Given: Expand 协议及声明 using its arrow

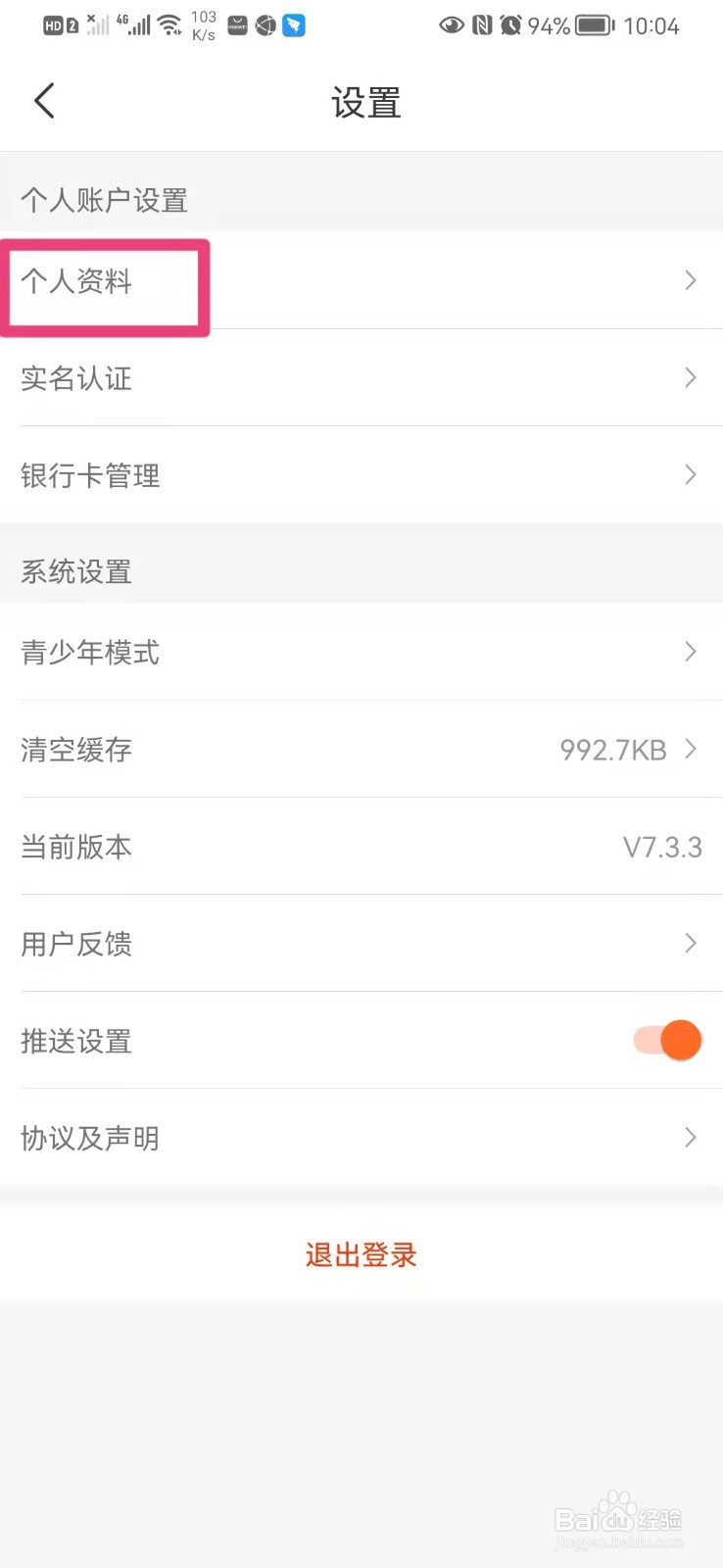Looking at the screenshot, I should click(690, 1138).
